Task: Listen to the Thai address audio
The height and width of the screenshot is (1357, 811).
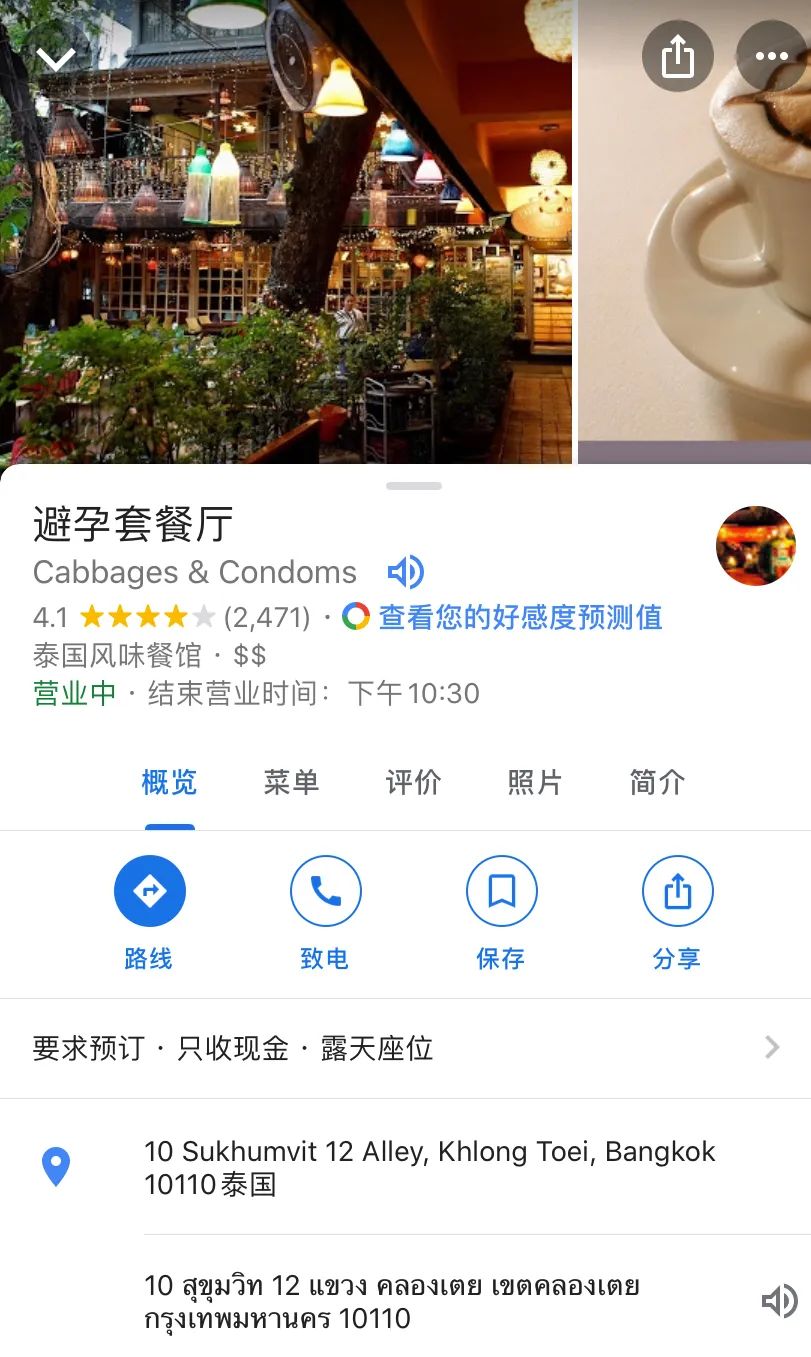Action: click(x=779, y=1301)
